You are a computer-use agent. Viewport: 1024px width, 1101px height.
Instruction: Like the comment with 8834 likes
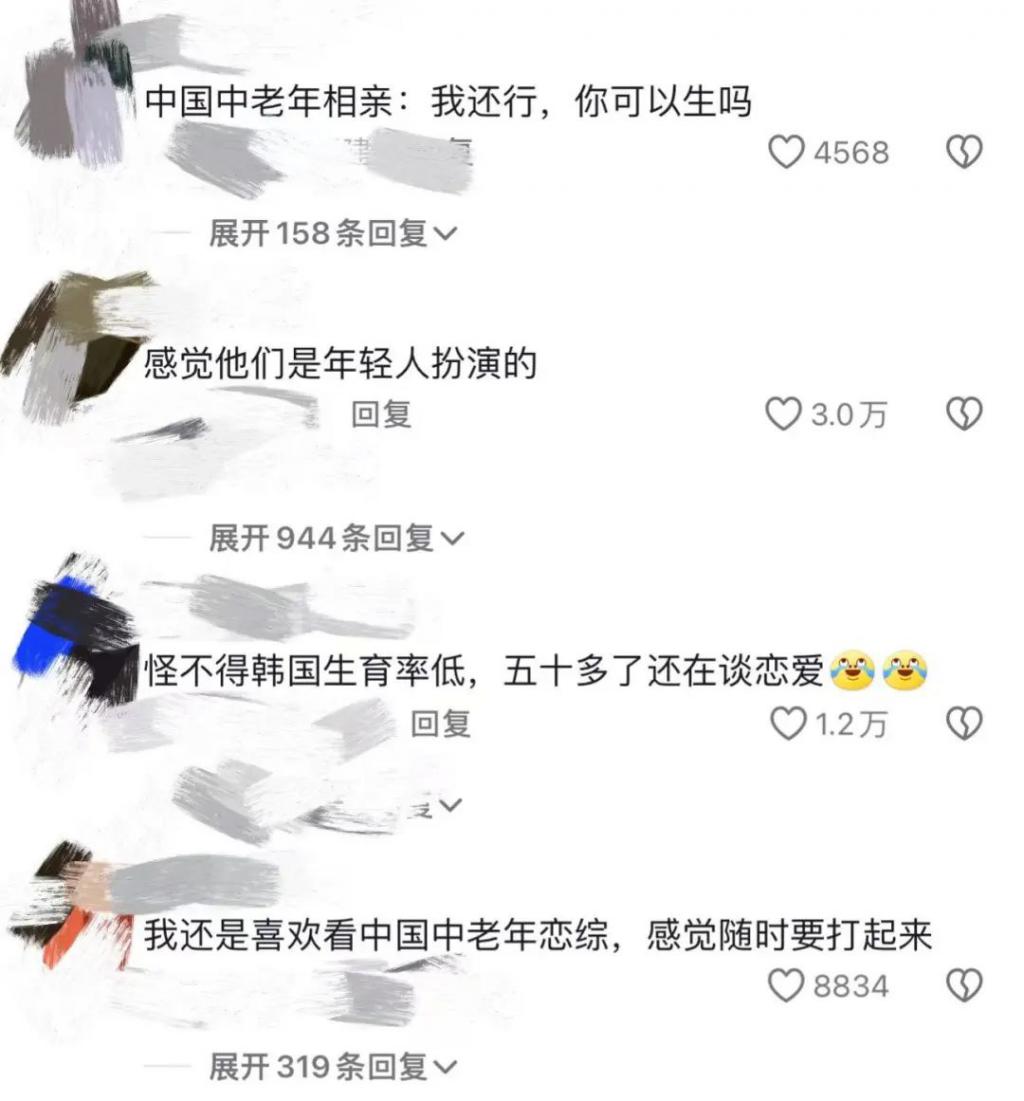tap(787, 986)
